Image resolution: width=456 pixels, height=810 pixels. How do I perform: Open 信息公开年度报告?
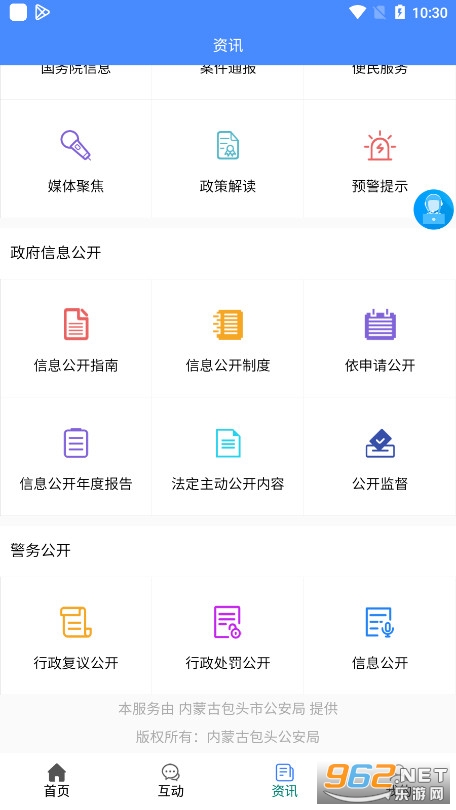coord(76,457)
